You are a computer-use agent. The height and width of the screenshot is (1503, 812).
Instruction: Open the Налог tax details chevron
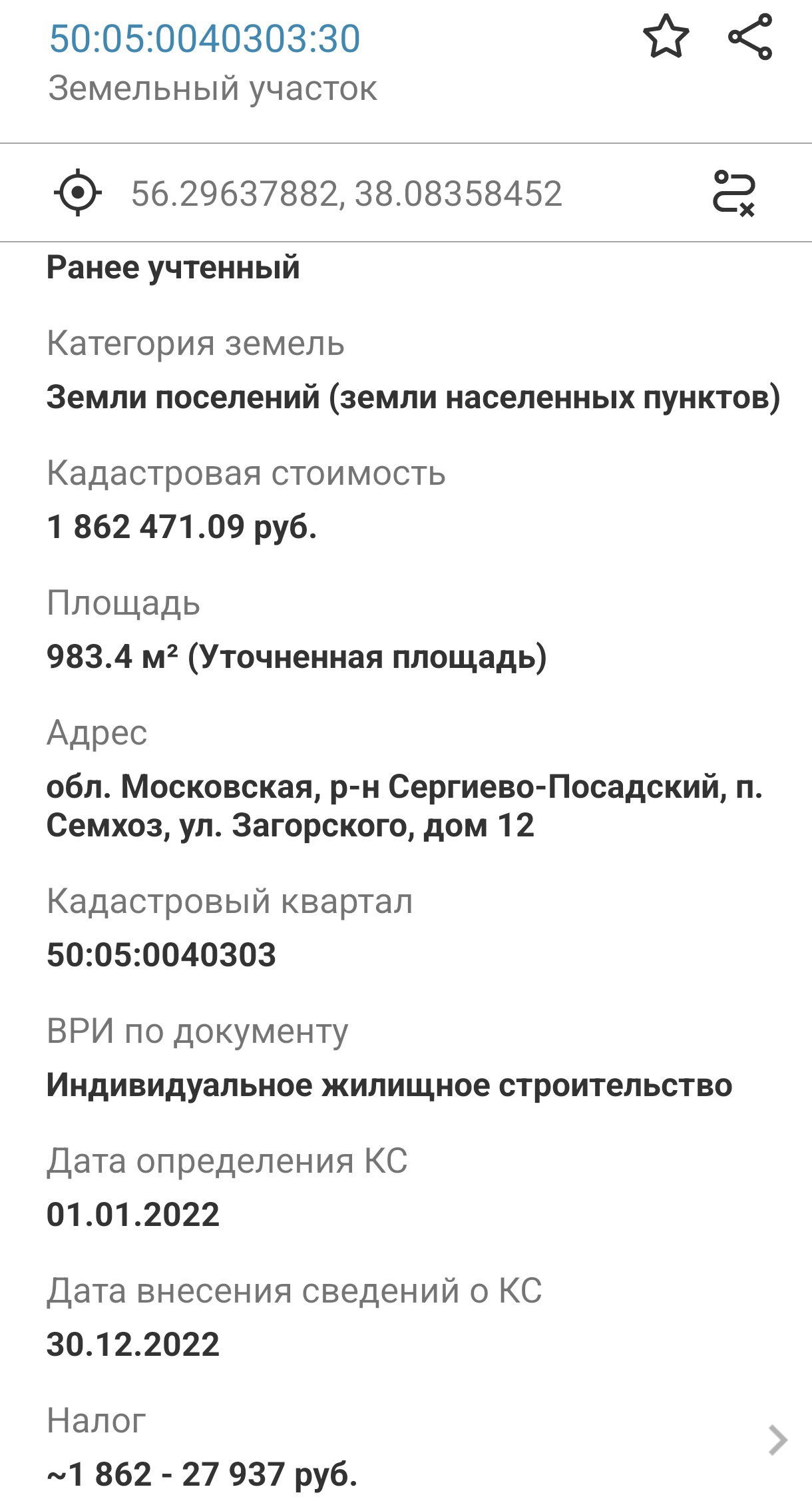click(777, 1440)
